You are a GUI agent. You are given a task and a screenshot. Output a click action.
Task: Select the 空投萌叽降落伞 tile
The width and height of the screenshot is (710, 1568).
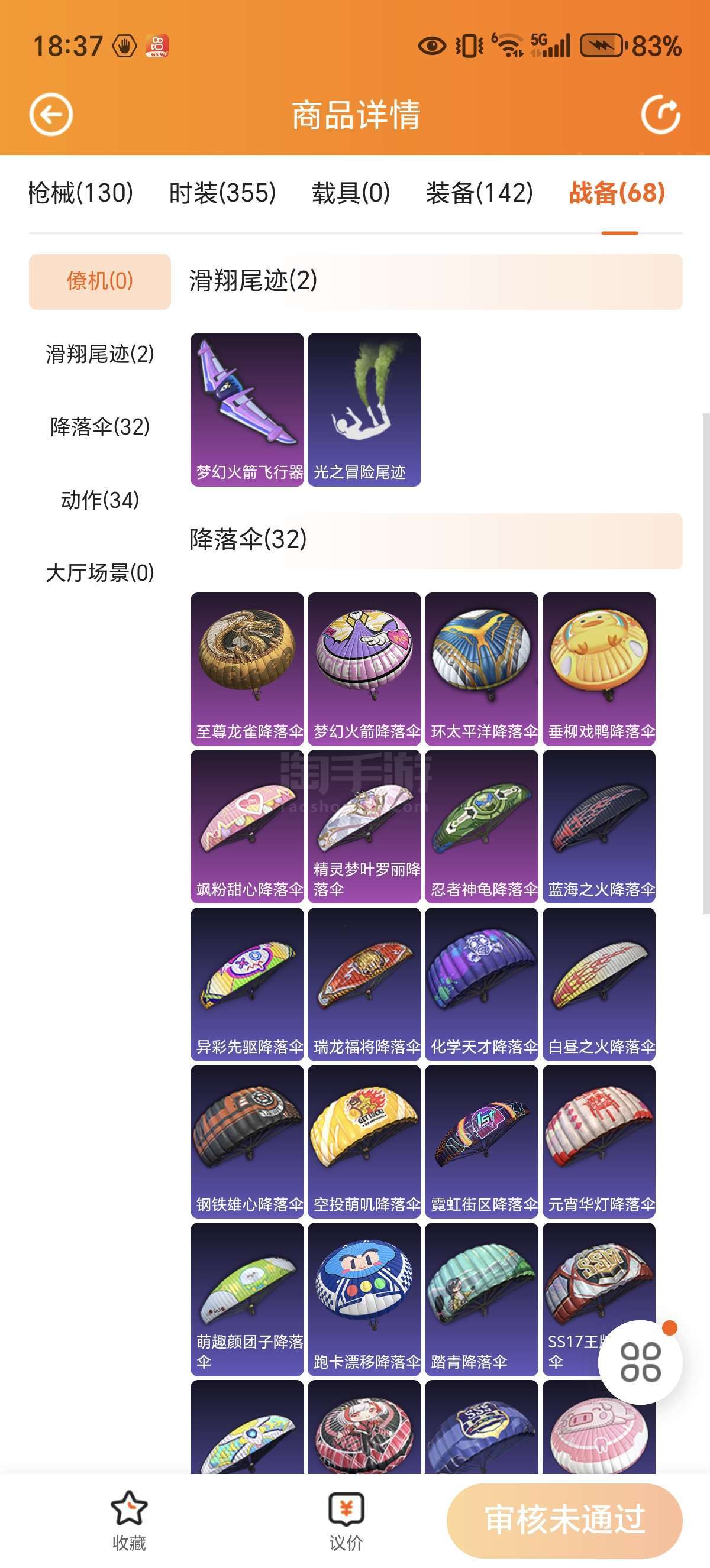[x=364, y=1141]
